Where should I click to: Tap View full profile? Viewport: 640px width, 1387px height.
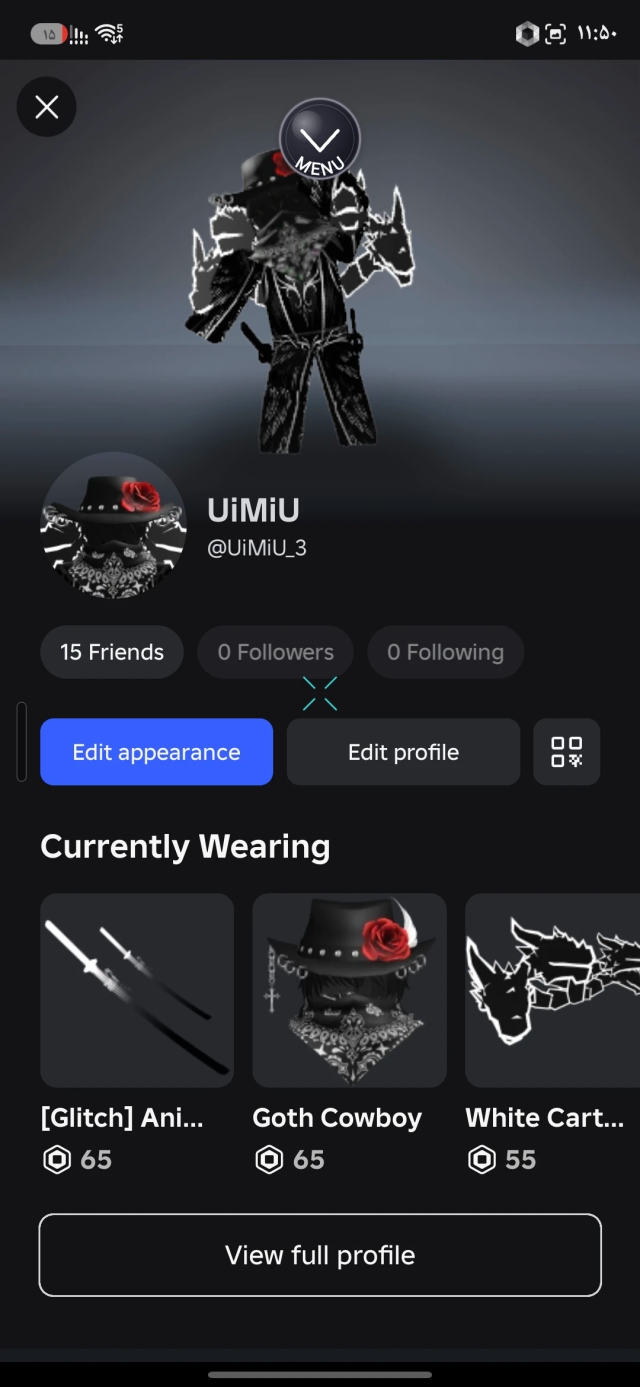pos(320,1255)
